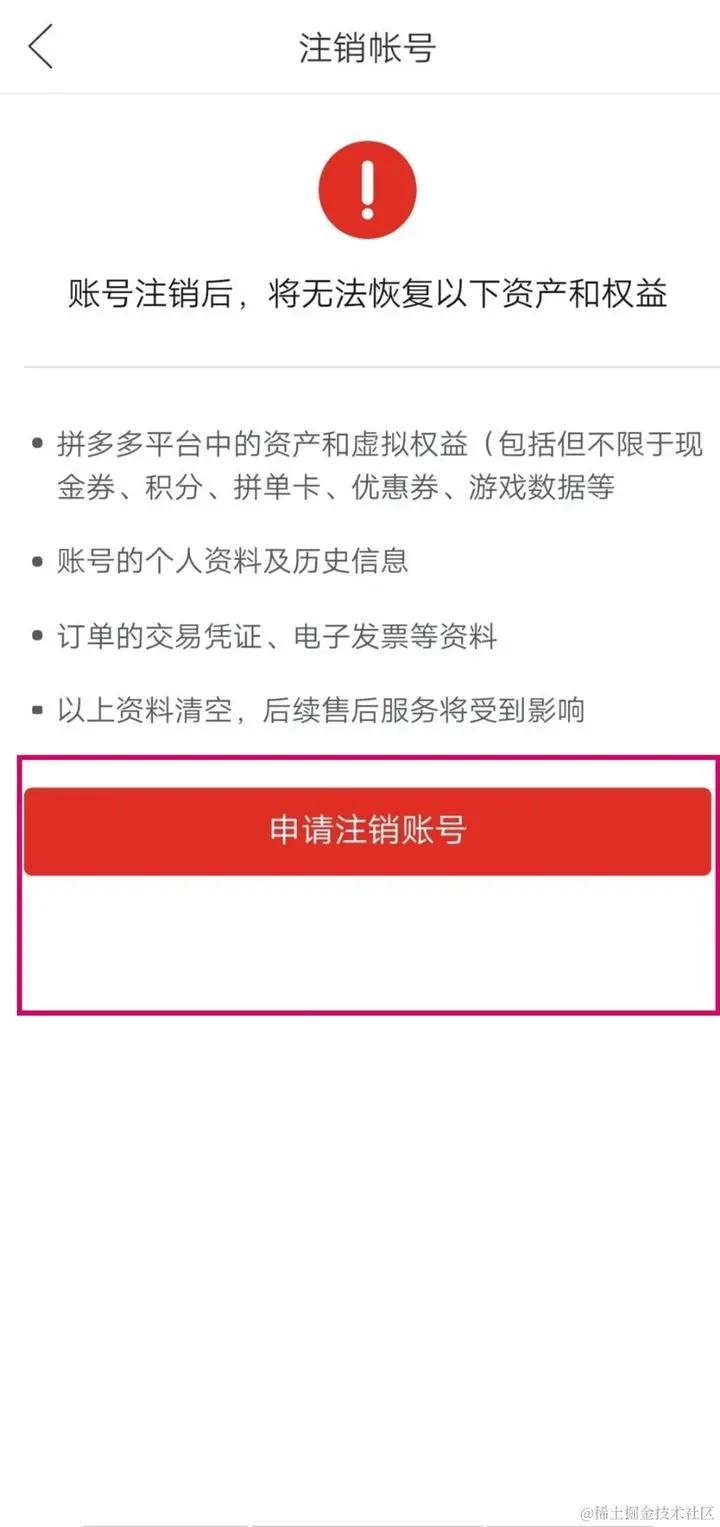This screenshot has height=1527, width=720.
Task: Tap the 申请注销账号 button
Action: pyautogui.click(x=367, y=831)
